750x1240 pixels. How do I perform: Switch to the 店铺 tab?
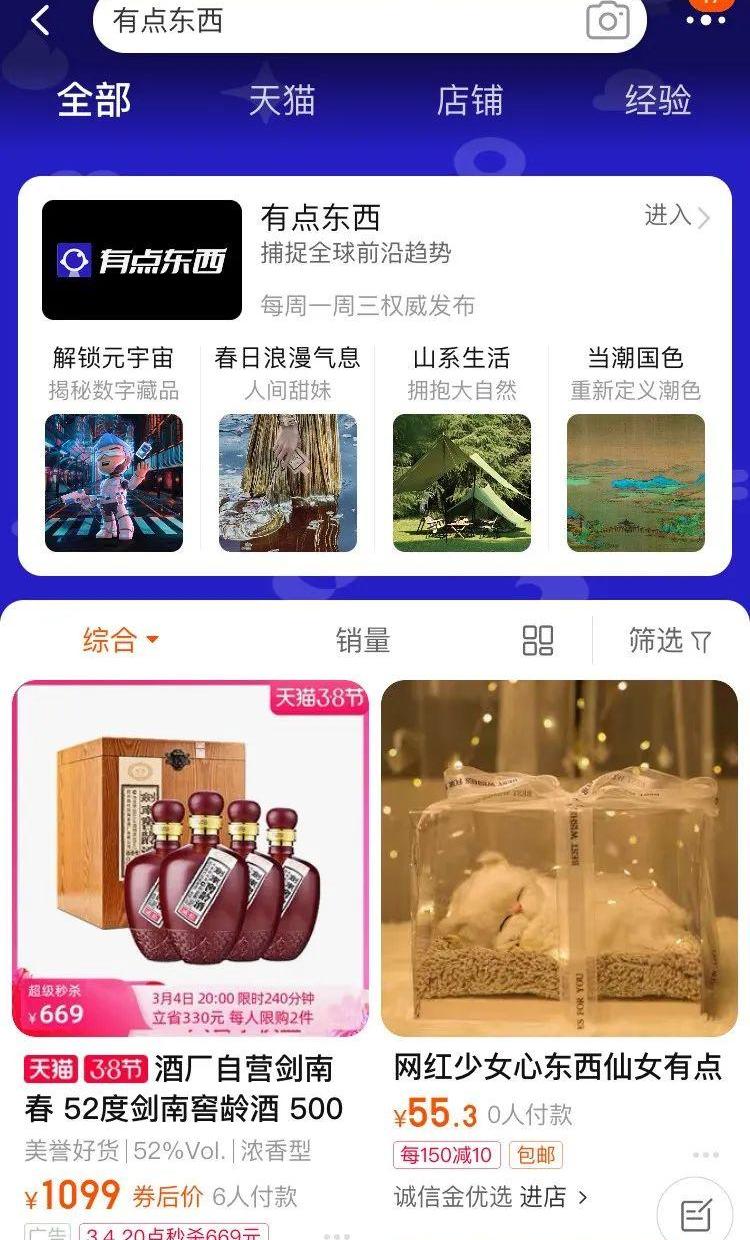469,101
